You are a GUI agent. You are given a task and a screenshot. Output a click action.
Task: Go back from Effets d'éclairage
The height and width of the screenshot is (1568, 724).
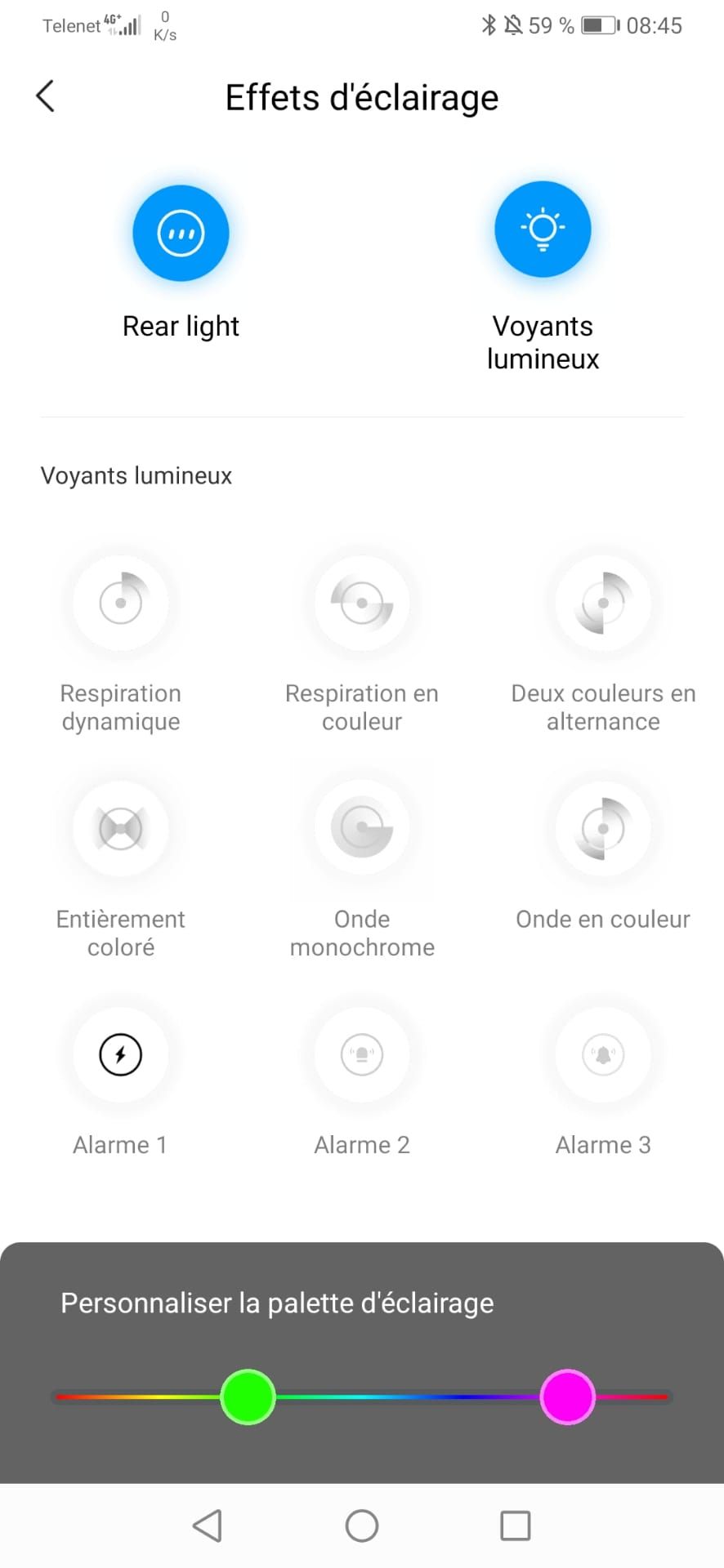pyautogui.click(x=46, y=96)
